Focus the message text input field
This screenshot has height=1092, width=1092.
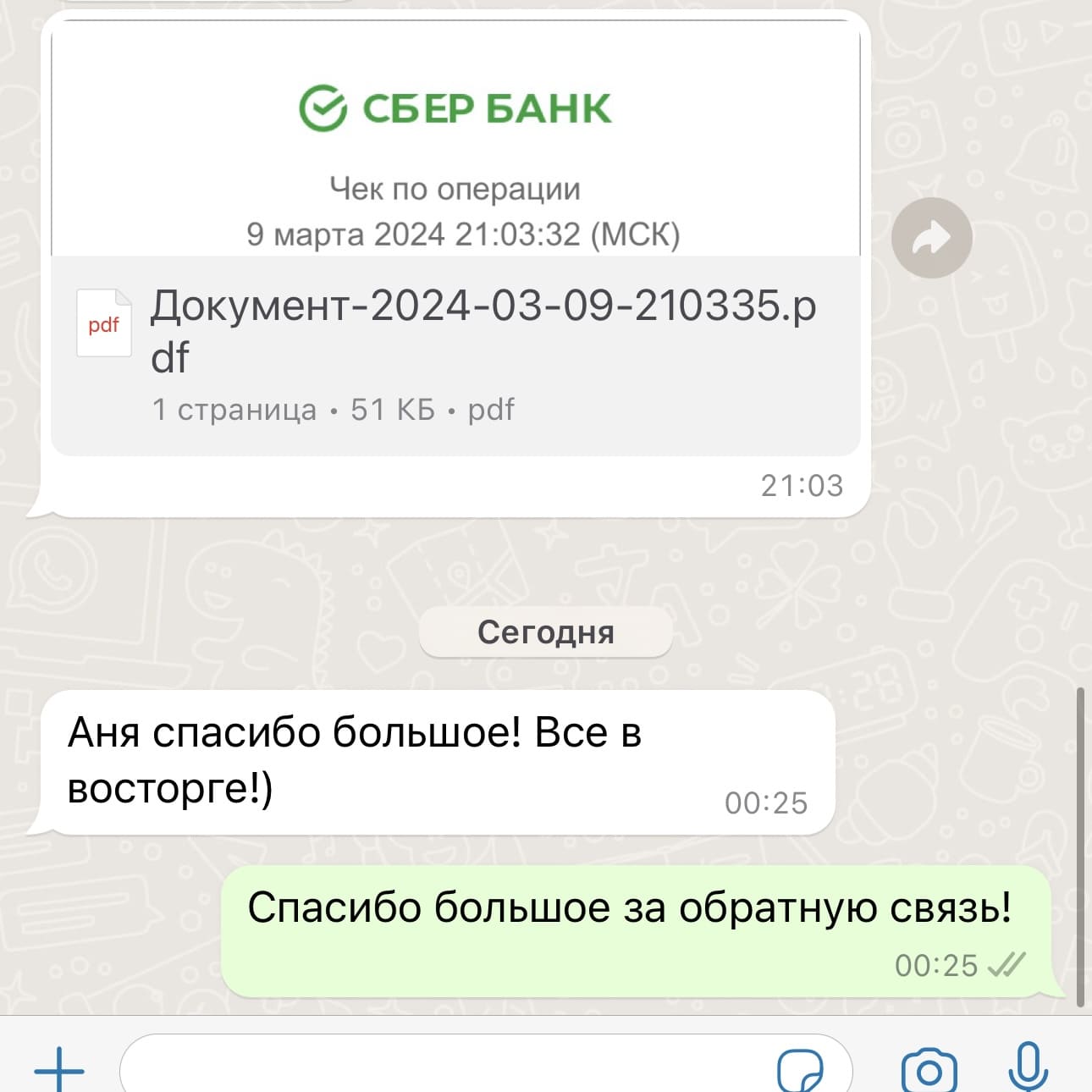coord(440,1068)
